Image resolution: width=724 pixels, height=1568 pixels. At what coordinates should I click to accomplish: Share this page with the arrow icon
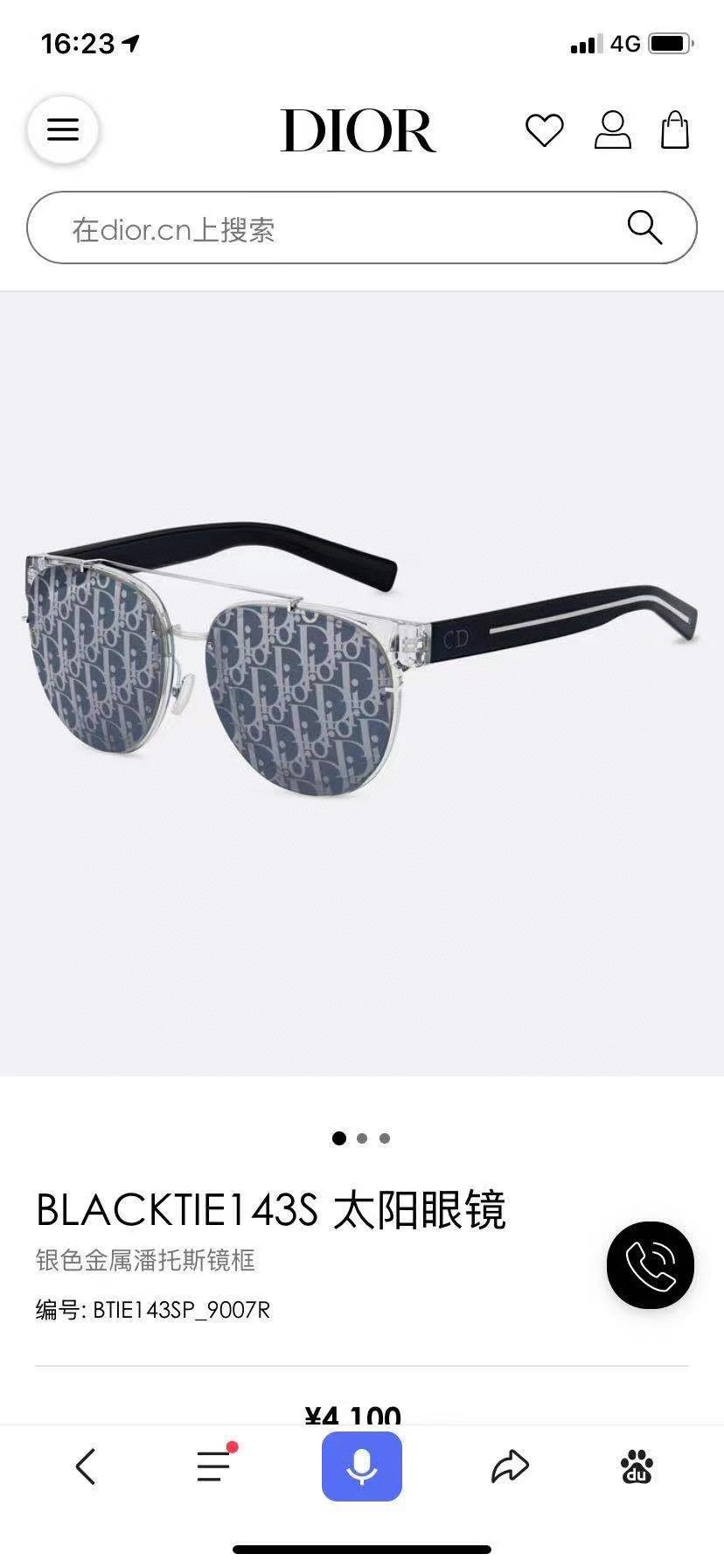click(x=510, y=1466)
